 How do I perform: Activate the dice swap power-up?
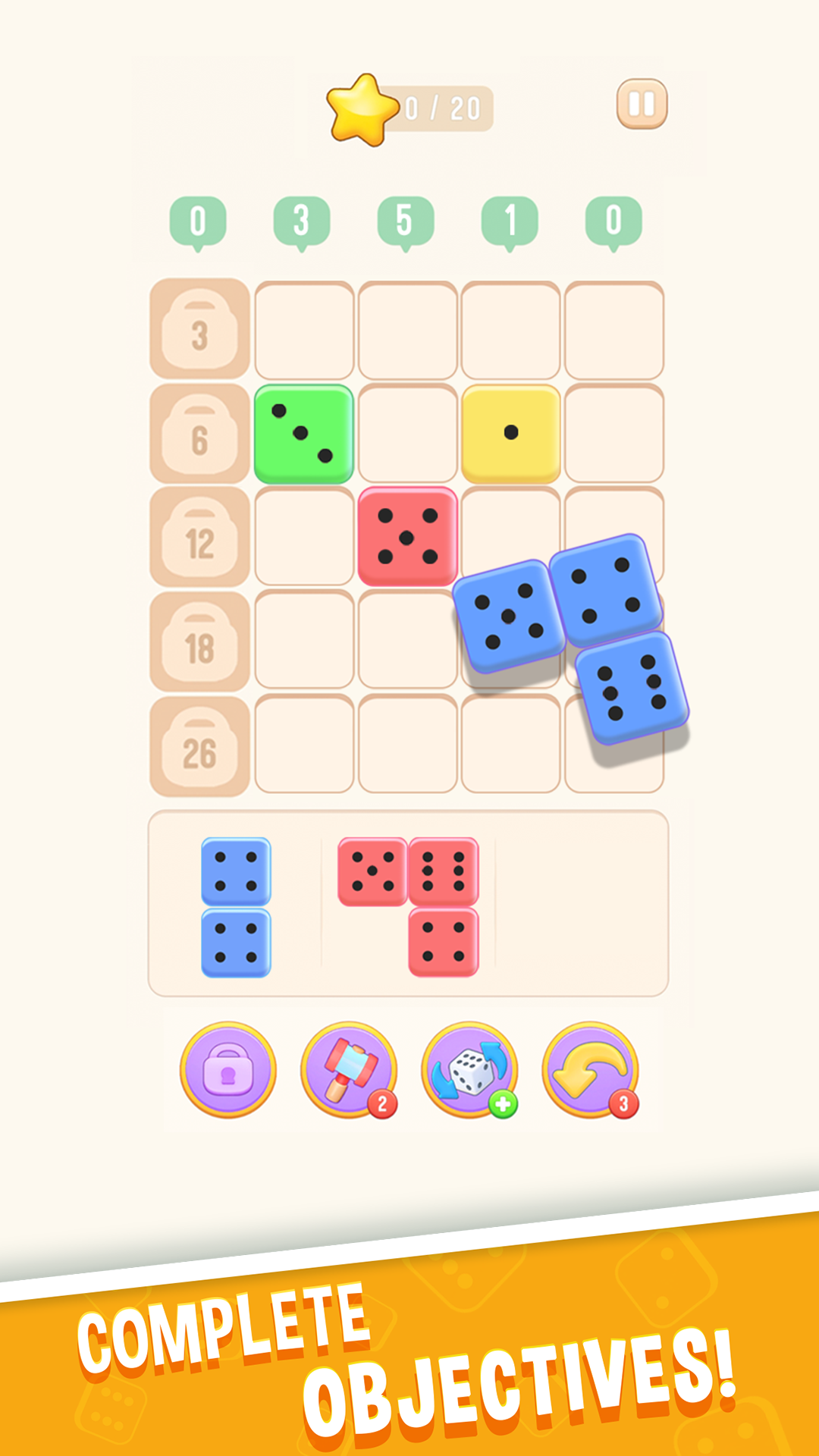(x=470, y=1072)
